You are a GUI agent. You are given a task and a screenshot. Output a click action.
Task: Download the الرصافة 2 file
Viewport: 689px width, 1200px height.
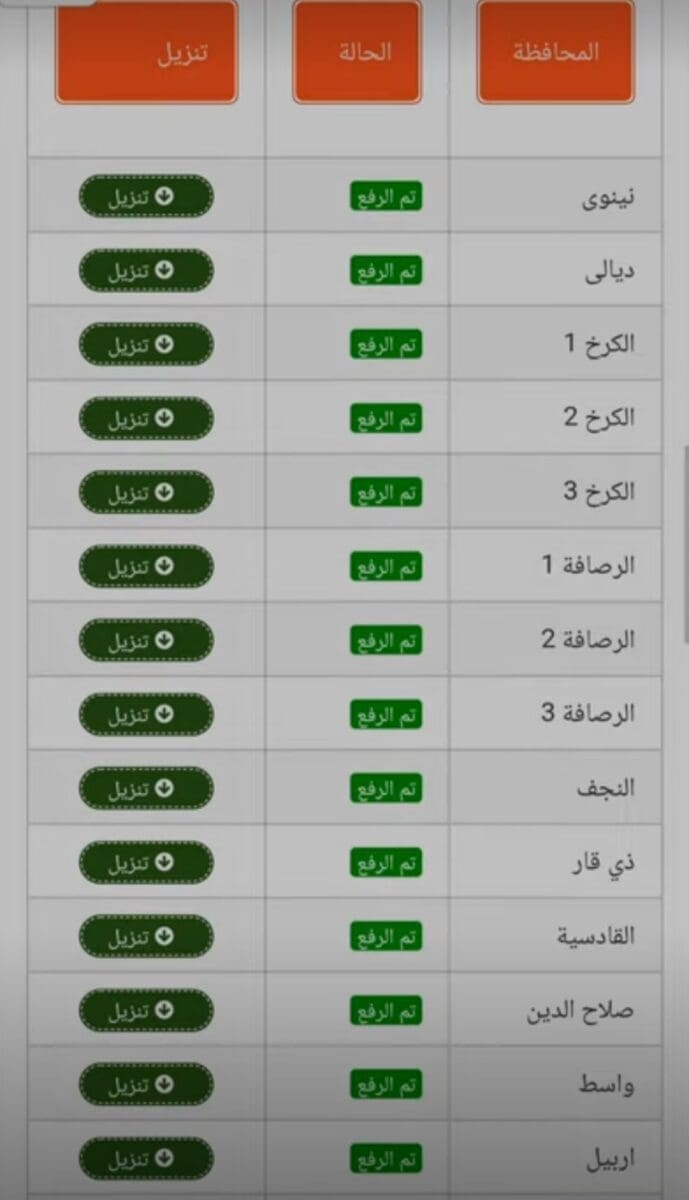point(146,641)
